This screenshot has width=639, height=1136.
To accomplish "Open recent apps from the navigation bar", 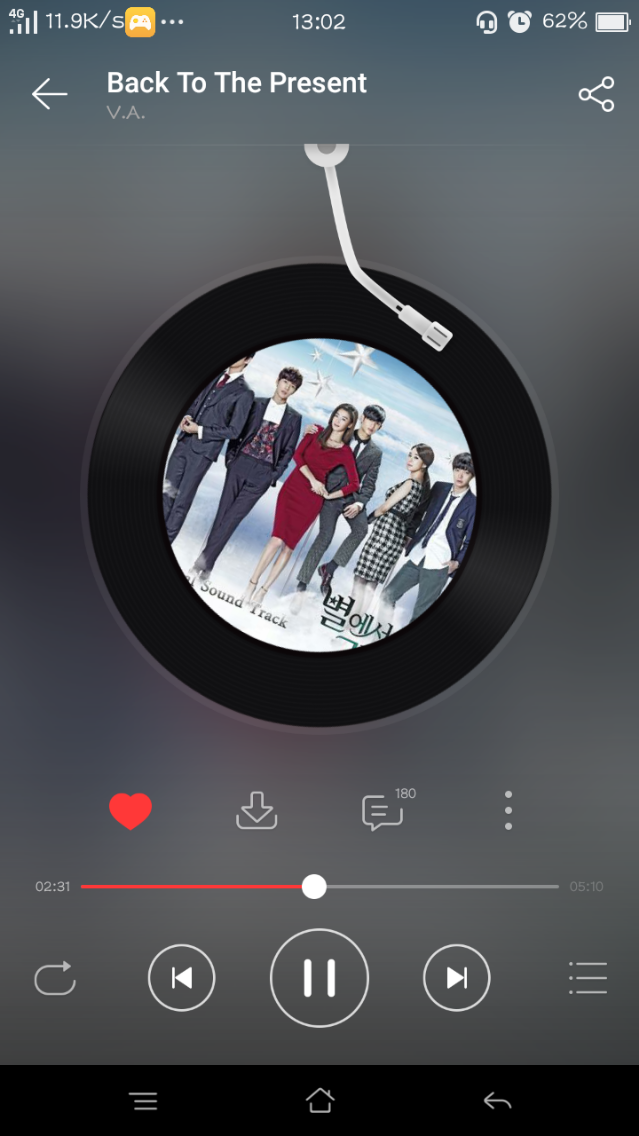I will pos(144,1101).
